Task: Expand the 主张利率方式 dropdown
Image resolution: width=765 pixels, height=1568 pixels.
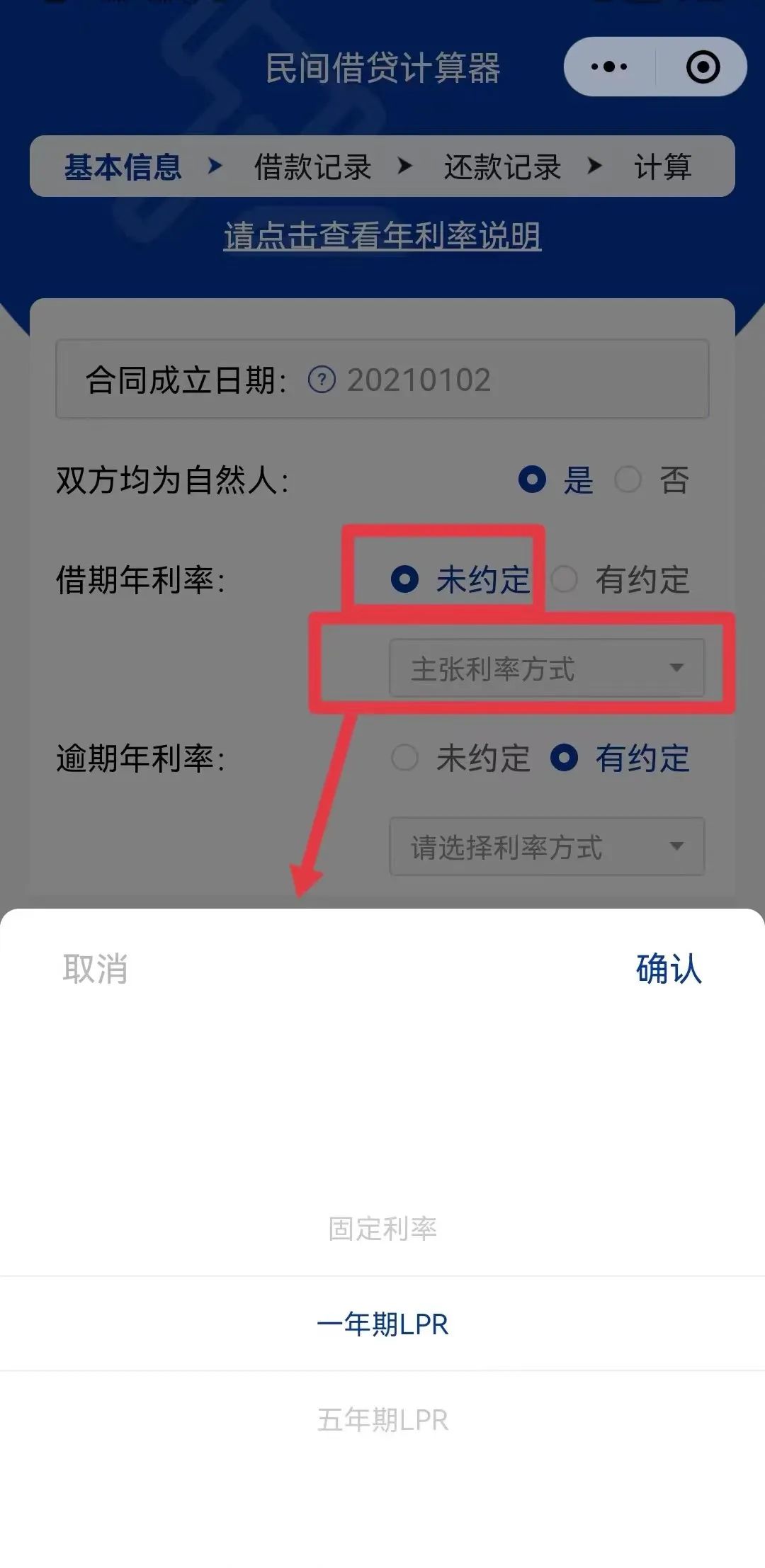Action: coord(546,668)
